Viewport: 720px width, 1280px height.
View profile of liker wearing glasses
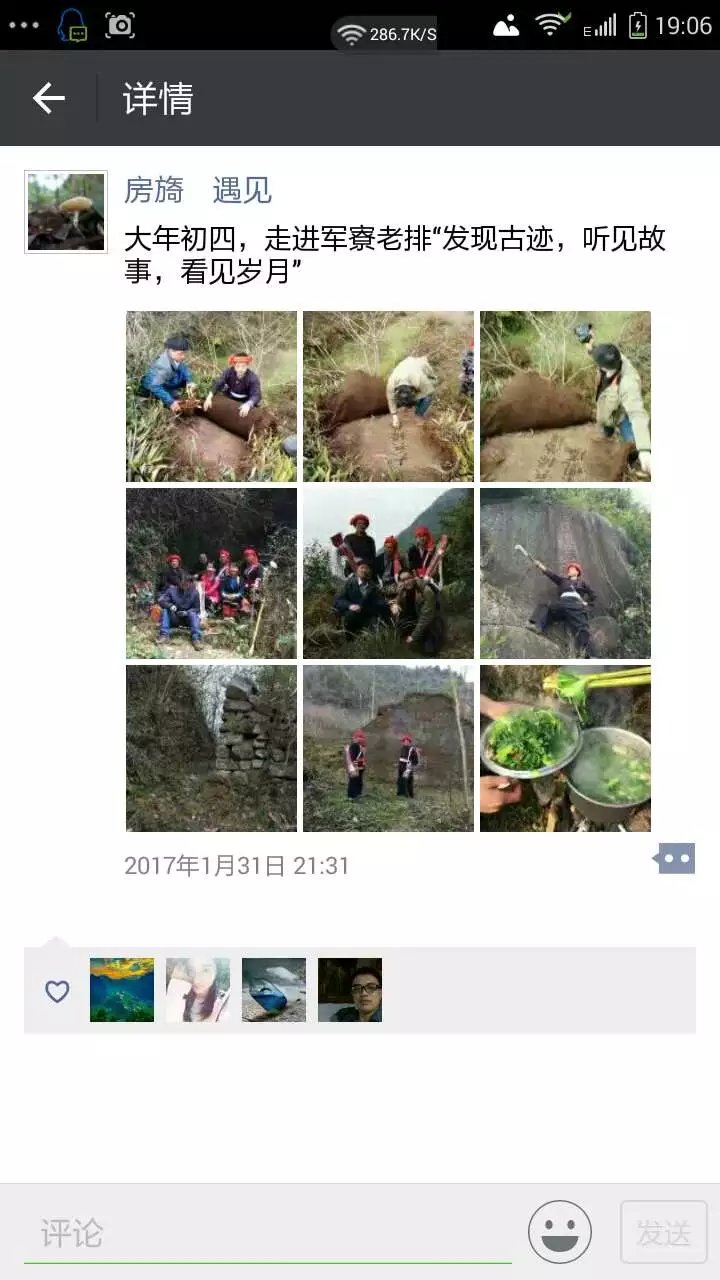click(350, 990)
